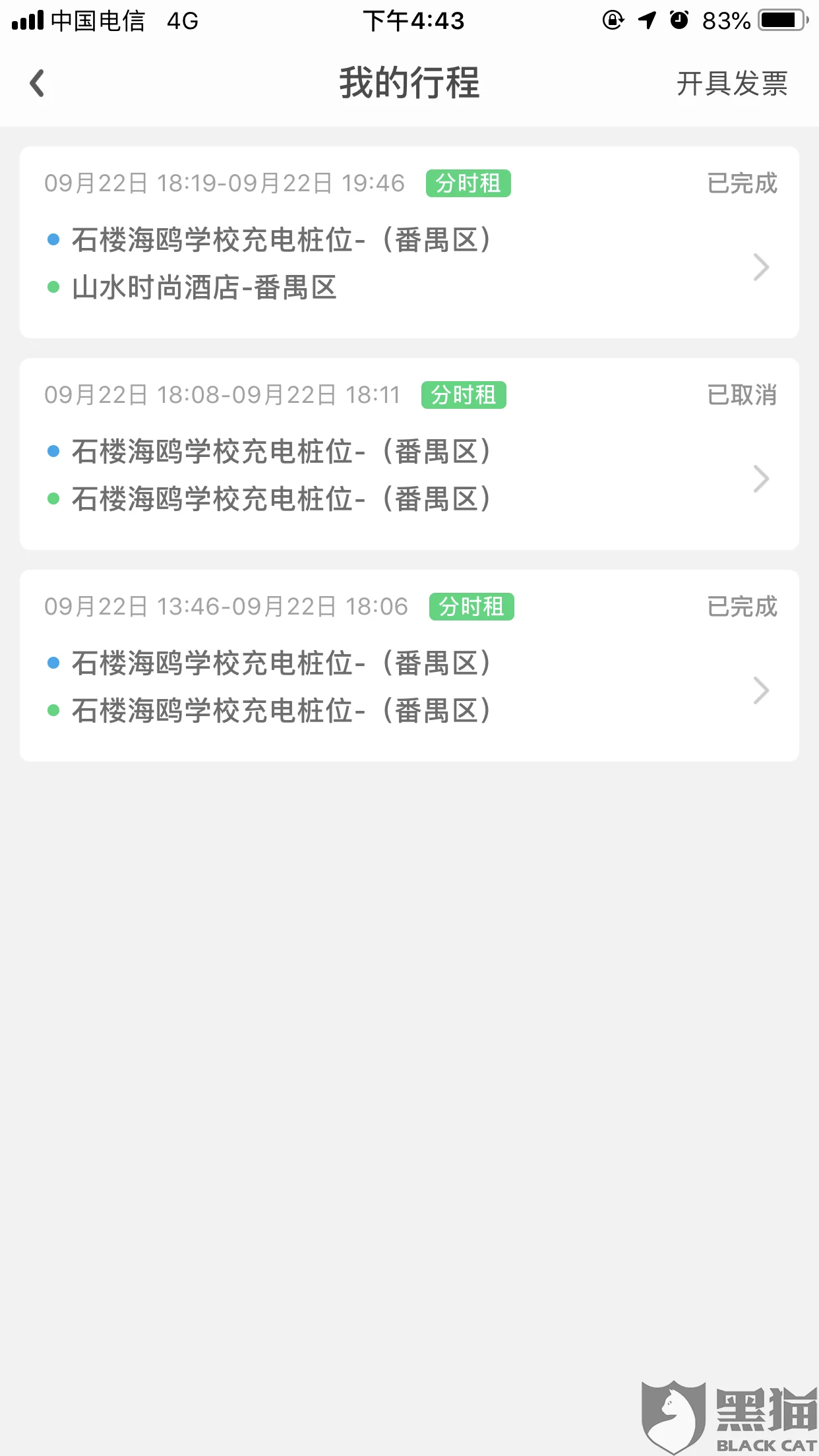
Task: Open the completed 13:46-18:06 trip
Action: tap(409, 666)
